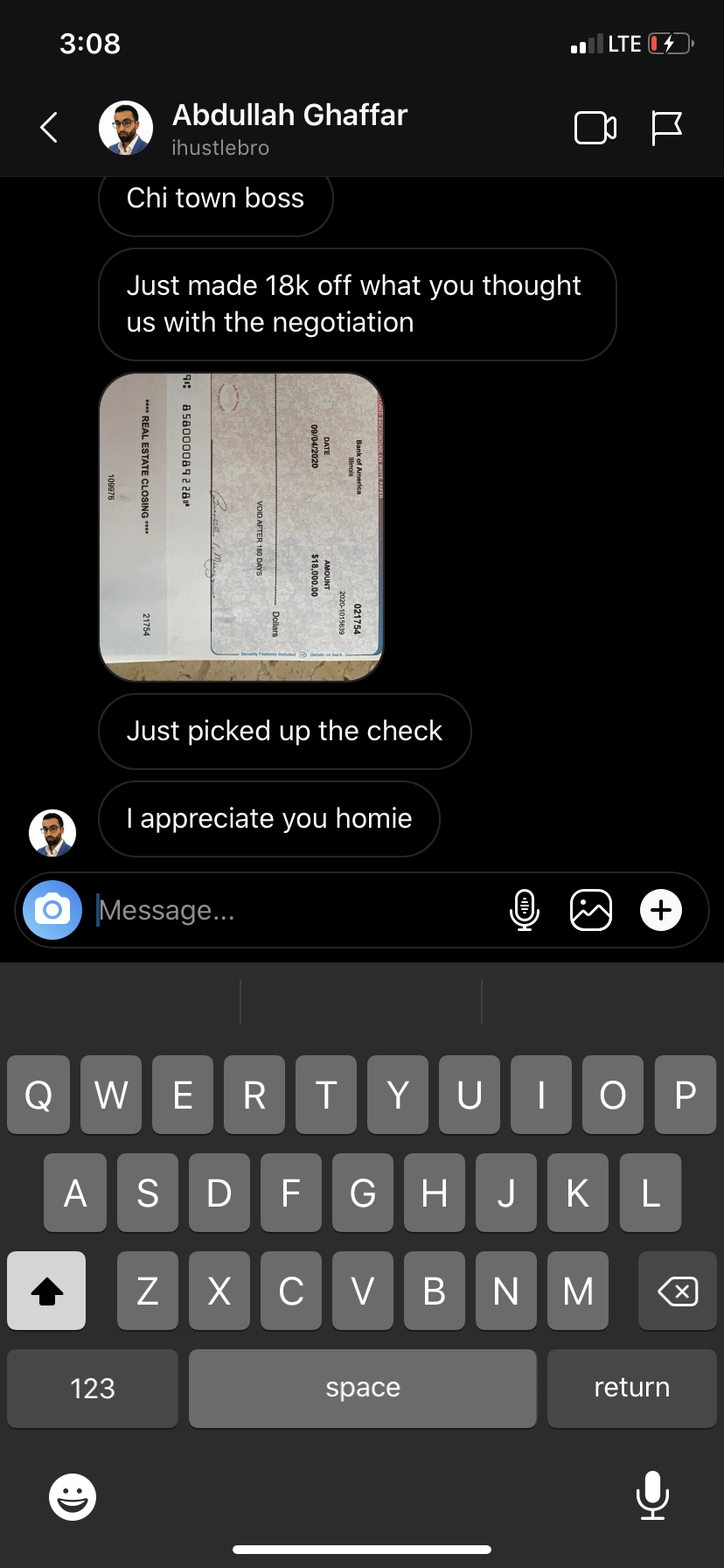Open the check photo in the chat

click(241, 527)
